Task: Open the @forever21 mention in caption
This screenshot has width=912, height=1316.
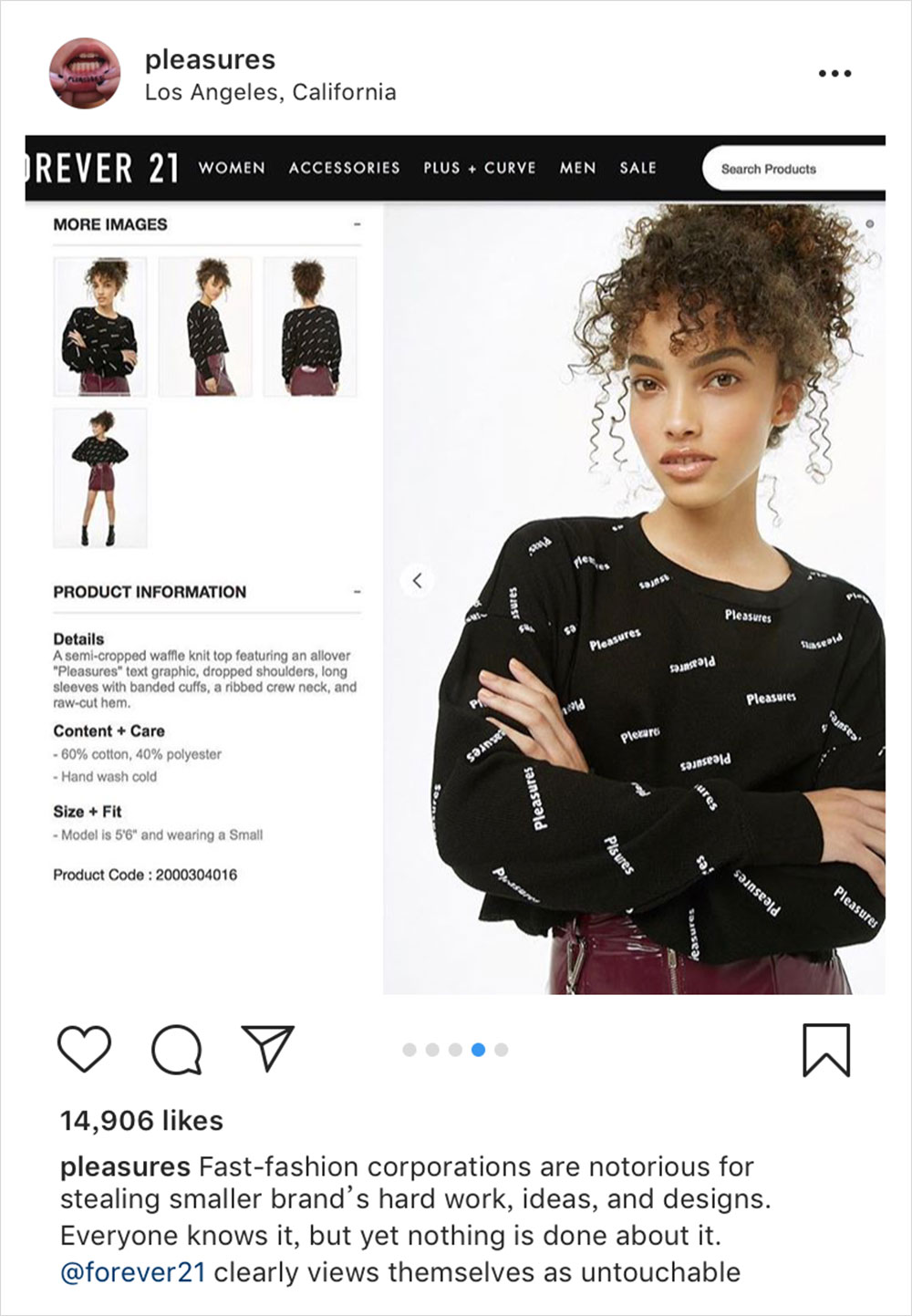Action: 133,1272
